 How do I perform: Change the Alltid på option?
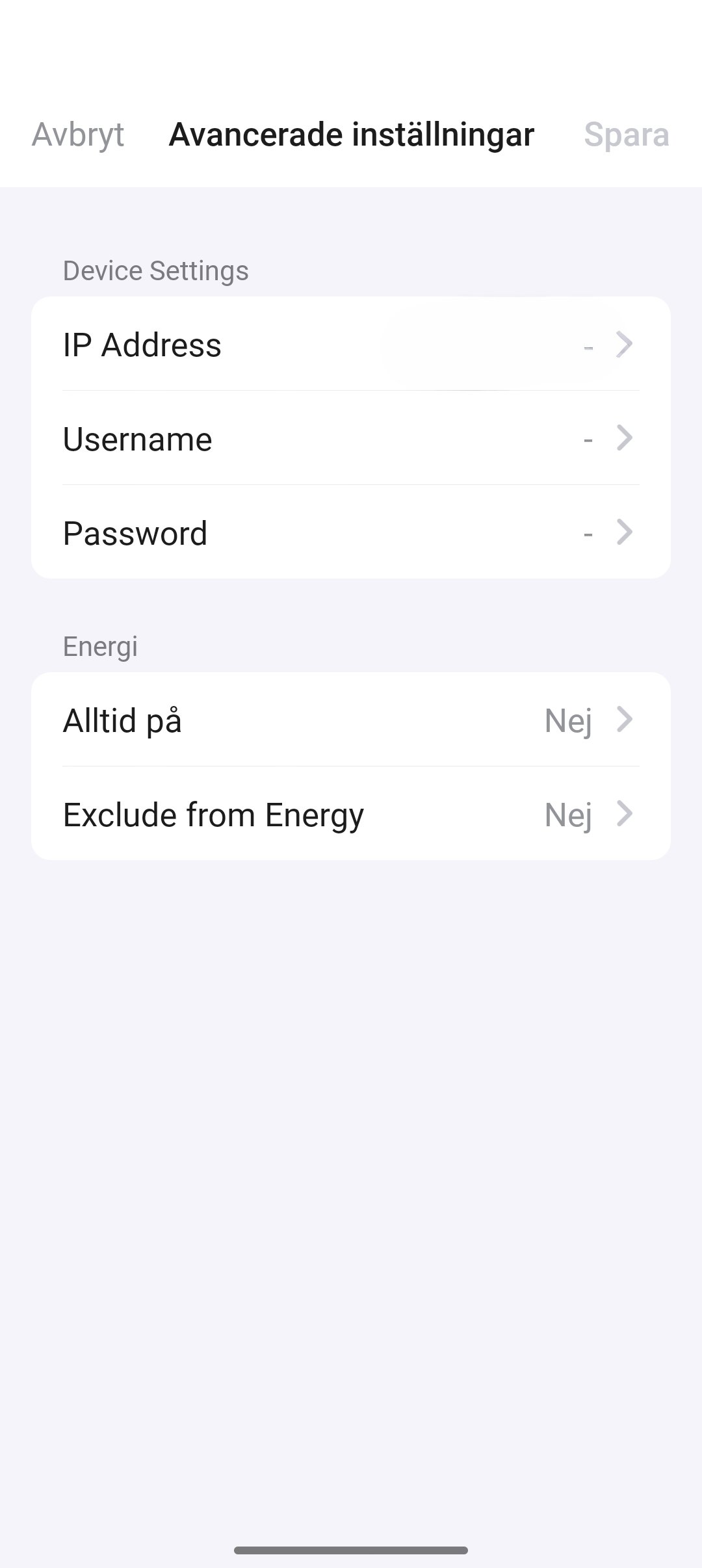[351, 720]
